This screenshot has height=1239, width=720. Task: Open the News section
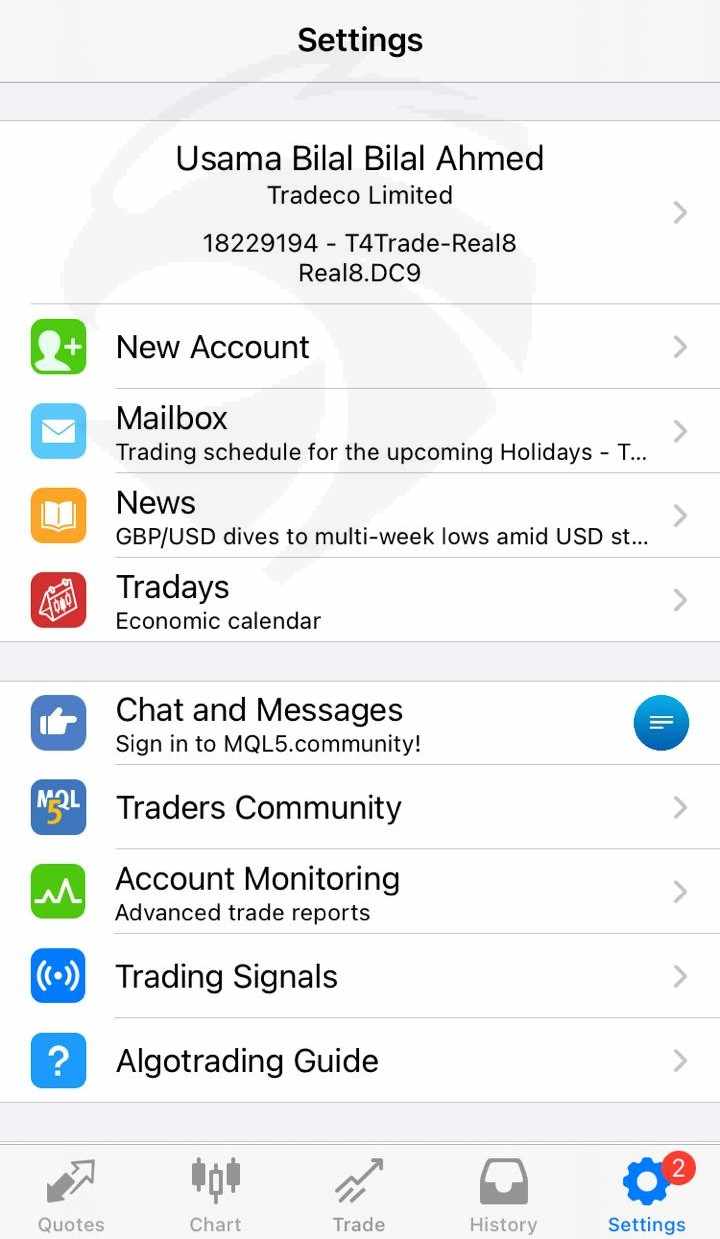[360, 516]
